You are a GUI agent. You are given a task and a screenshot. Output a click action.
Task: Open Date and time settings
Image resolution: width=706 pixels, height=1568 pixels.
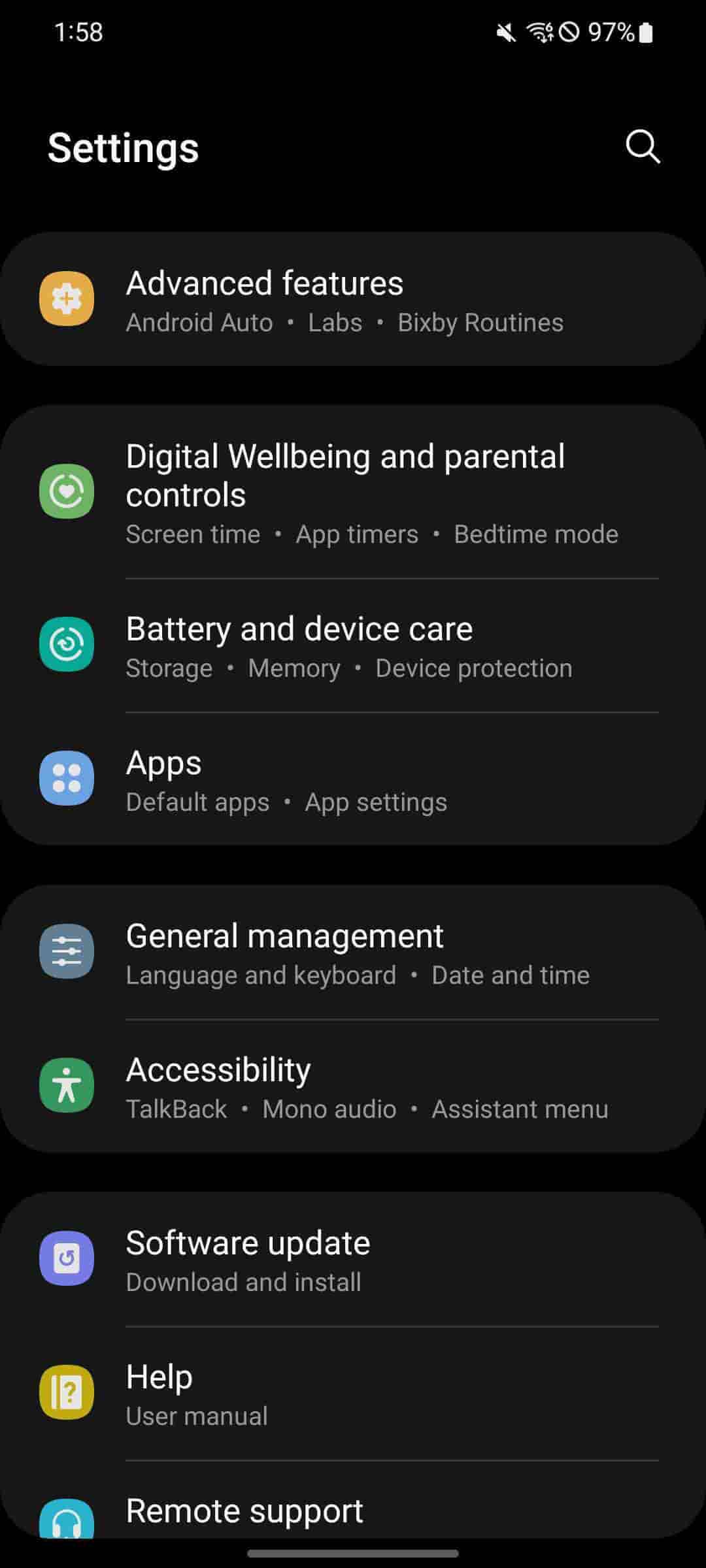pyautogui.click(x=510, y=974)
